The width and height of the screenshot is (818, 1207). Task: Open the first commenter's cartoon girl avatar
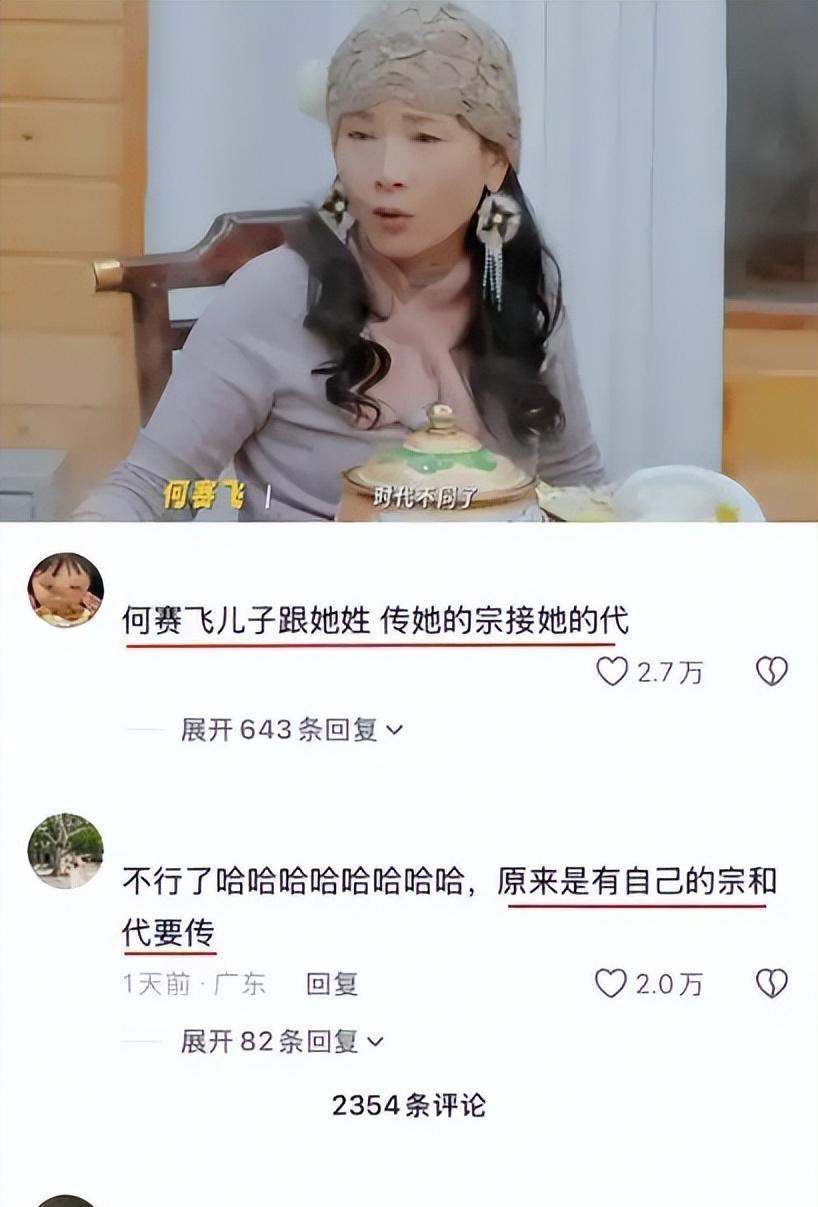[65, 590]
